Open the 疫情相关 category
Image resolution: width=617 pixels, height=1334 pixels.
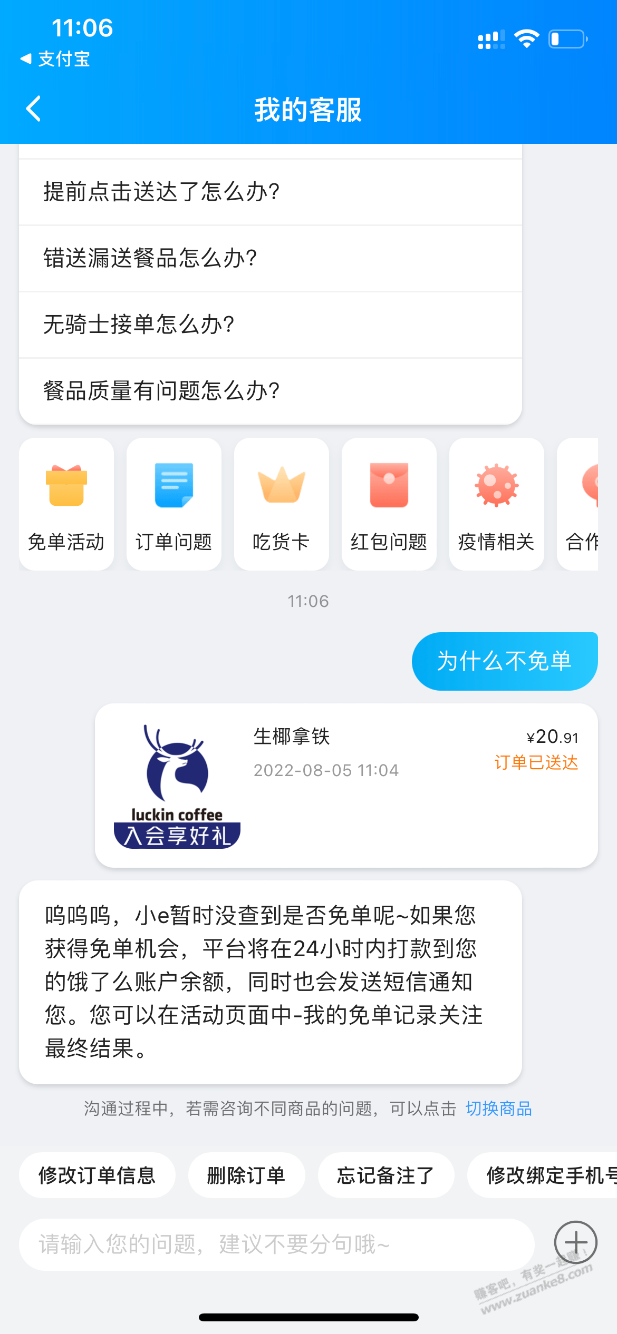(x=496, y=505)
